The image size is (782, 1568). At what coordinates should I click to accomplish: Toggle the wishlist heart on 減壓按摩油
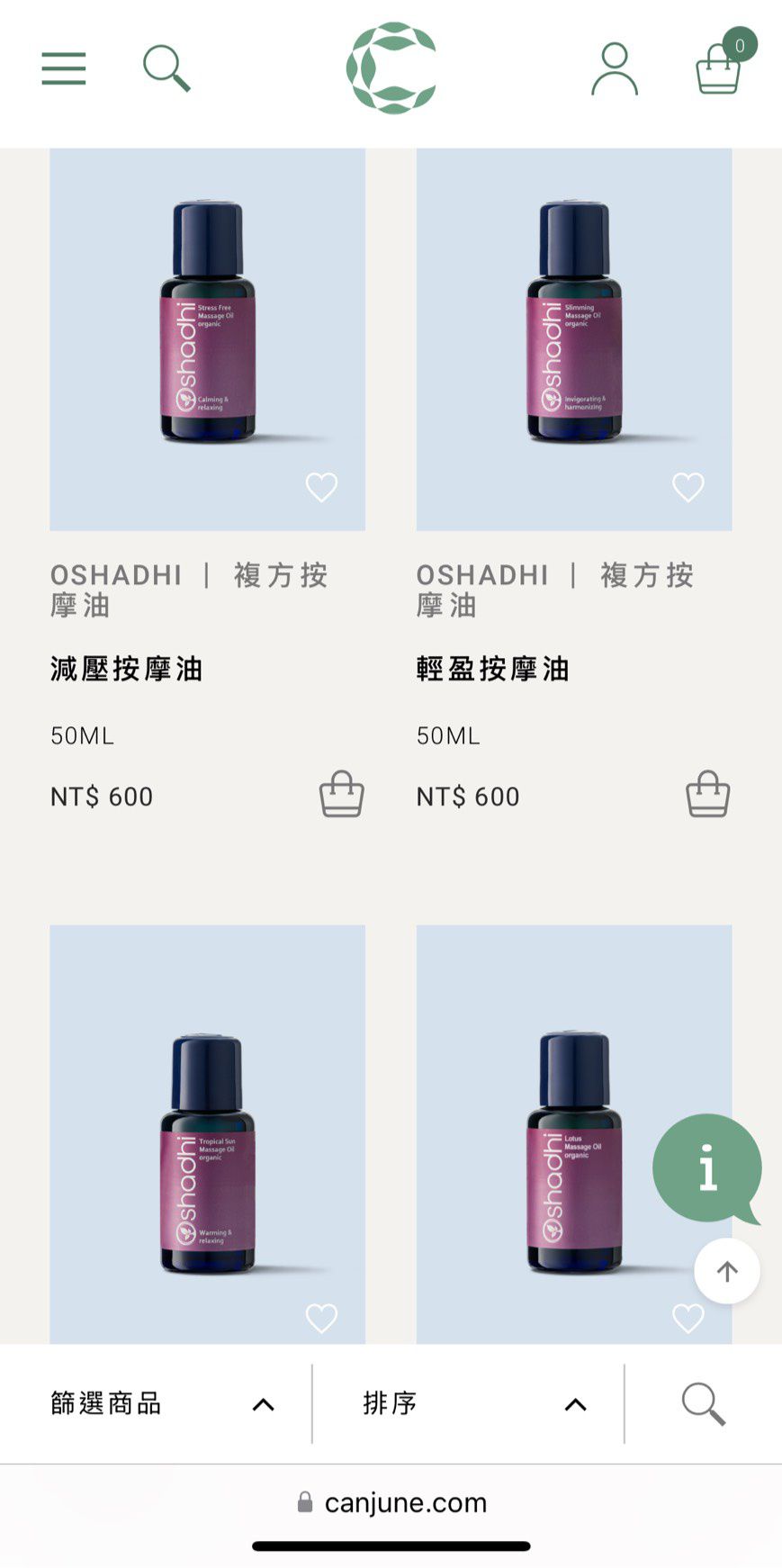click(321, 487)
